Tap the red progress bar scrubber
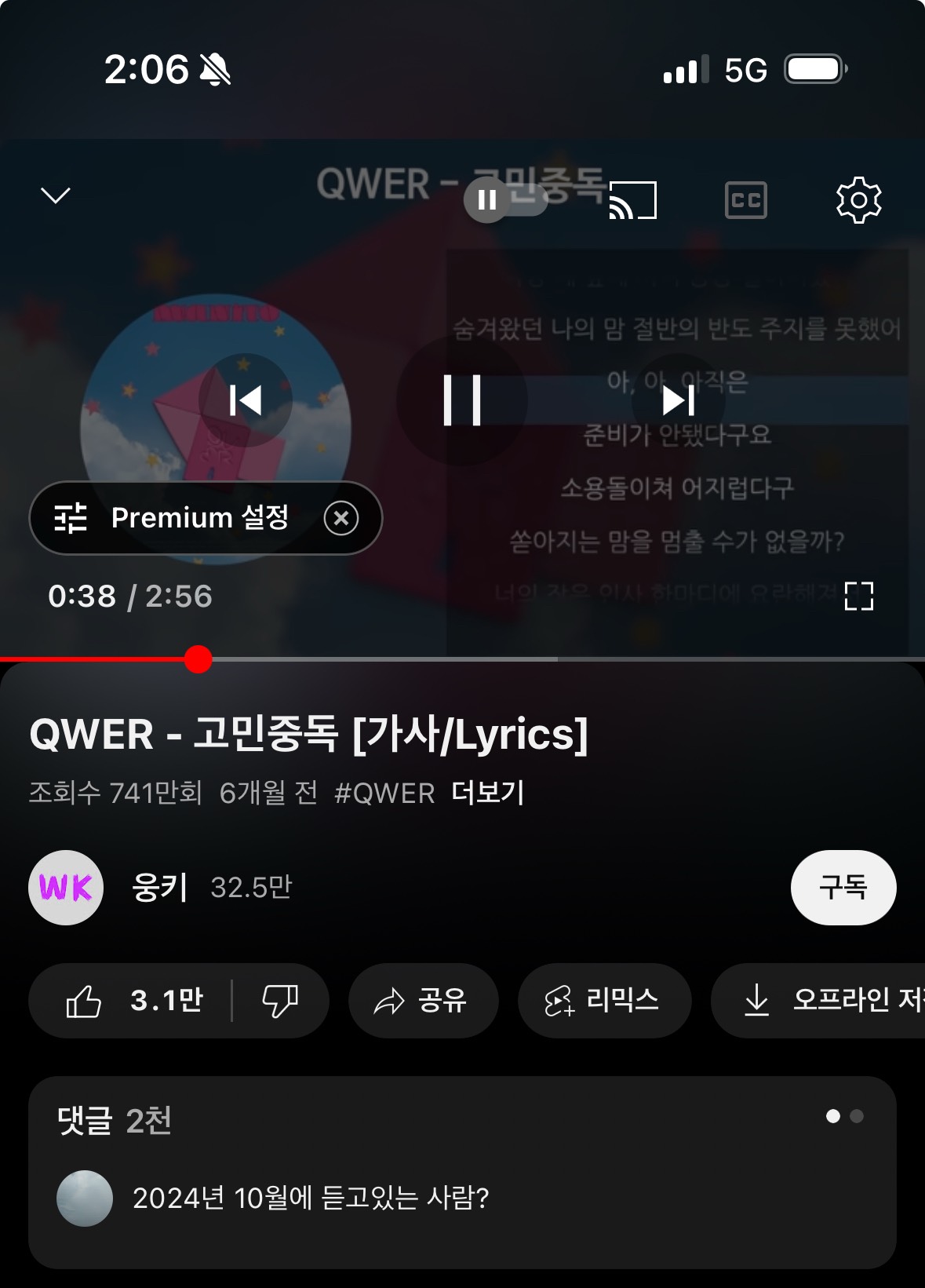Image resolution: width=925 pixels, height=1288 pixels. coord(198,659)
